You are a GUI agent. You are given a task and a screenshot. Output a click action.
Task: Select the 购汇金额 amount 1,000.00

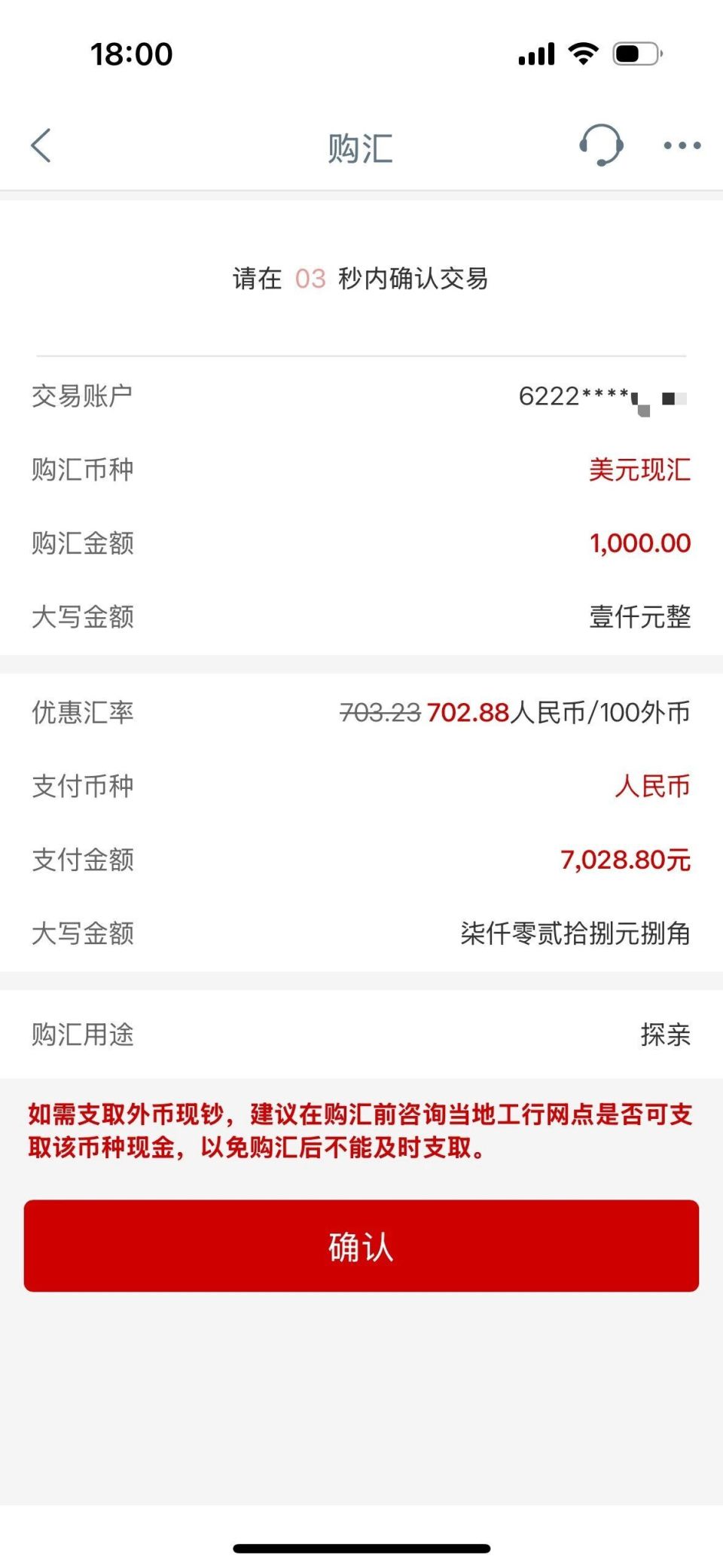pos(640,544)
